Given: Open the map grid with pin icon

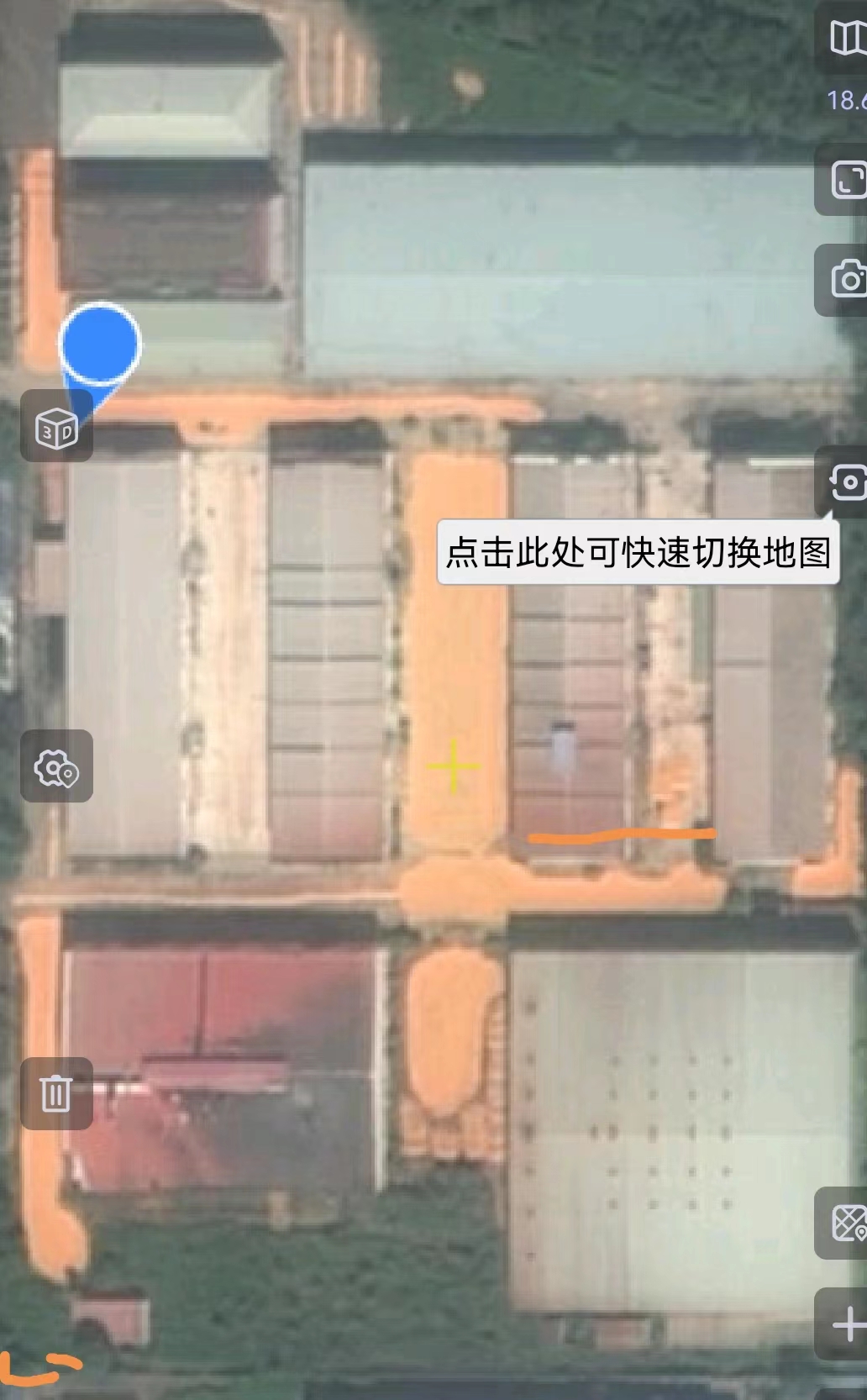Looking at the screenshot, I should pyautogui.click(x=847, y=1223).
